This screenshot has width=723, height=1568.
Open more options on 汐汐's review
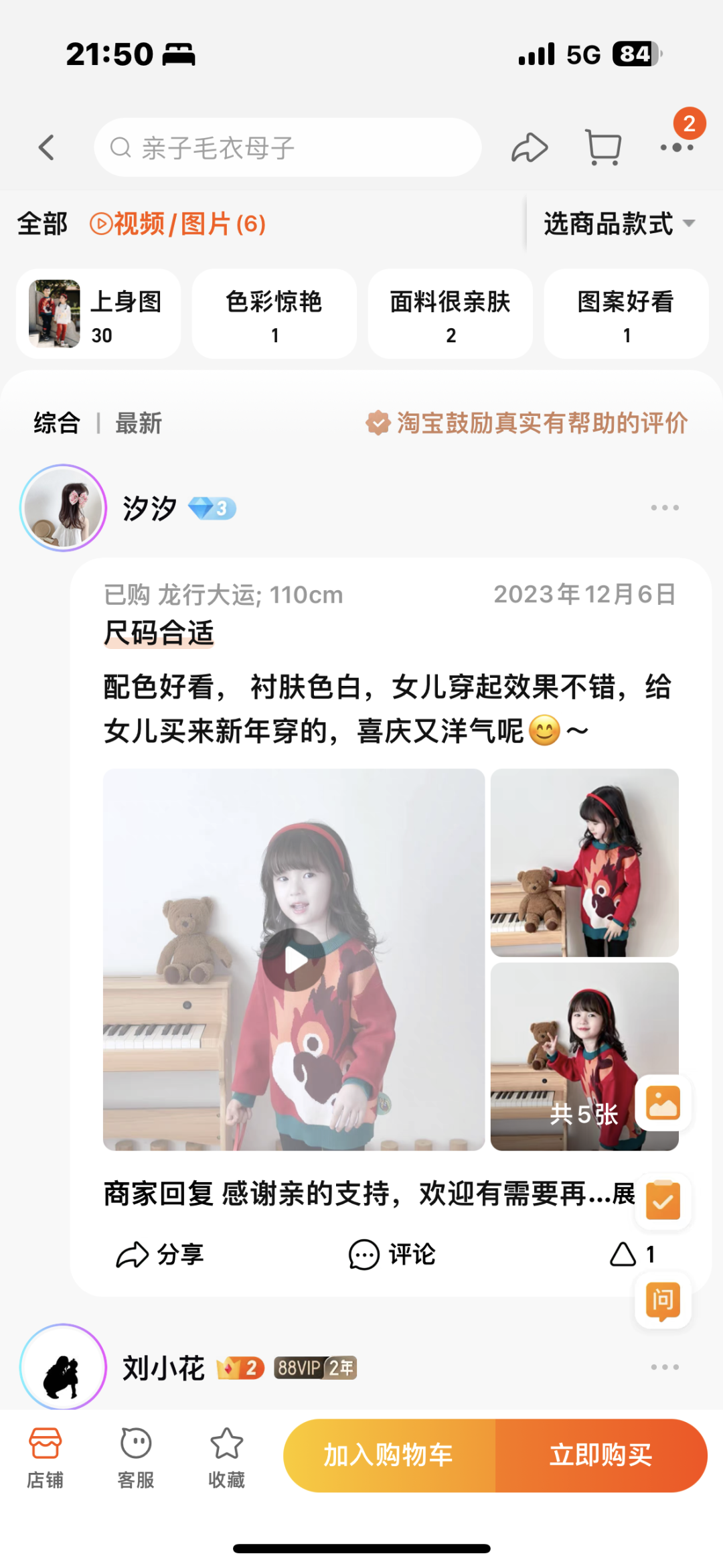665,508
